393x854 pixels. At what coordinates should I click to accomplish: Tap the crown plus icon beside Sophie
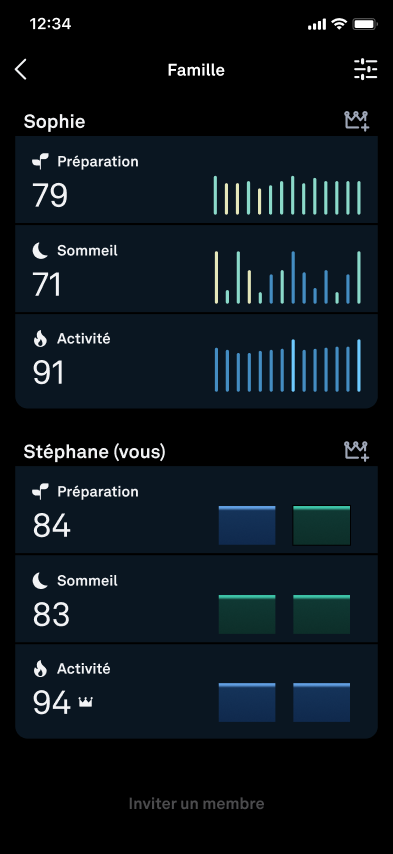pyautogui.click(x=357, y=121)
